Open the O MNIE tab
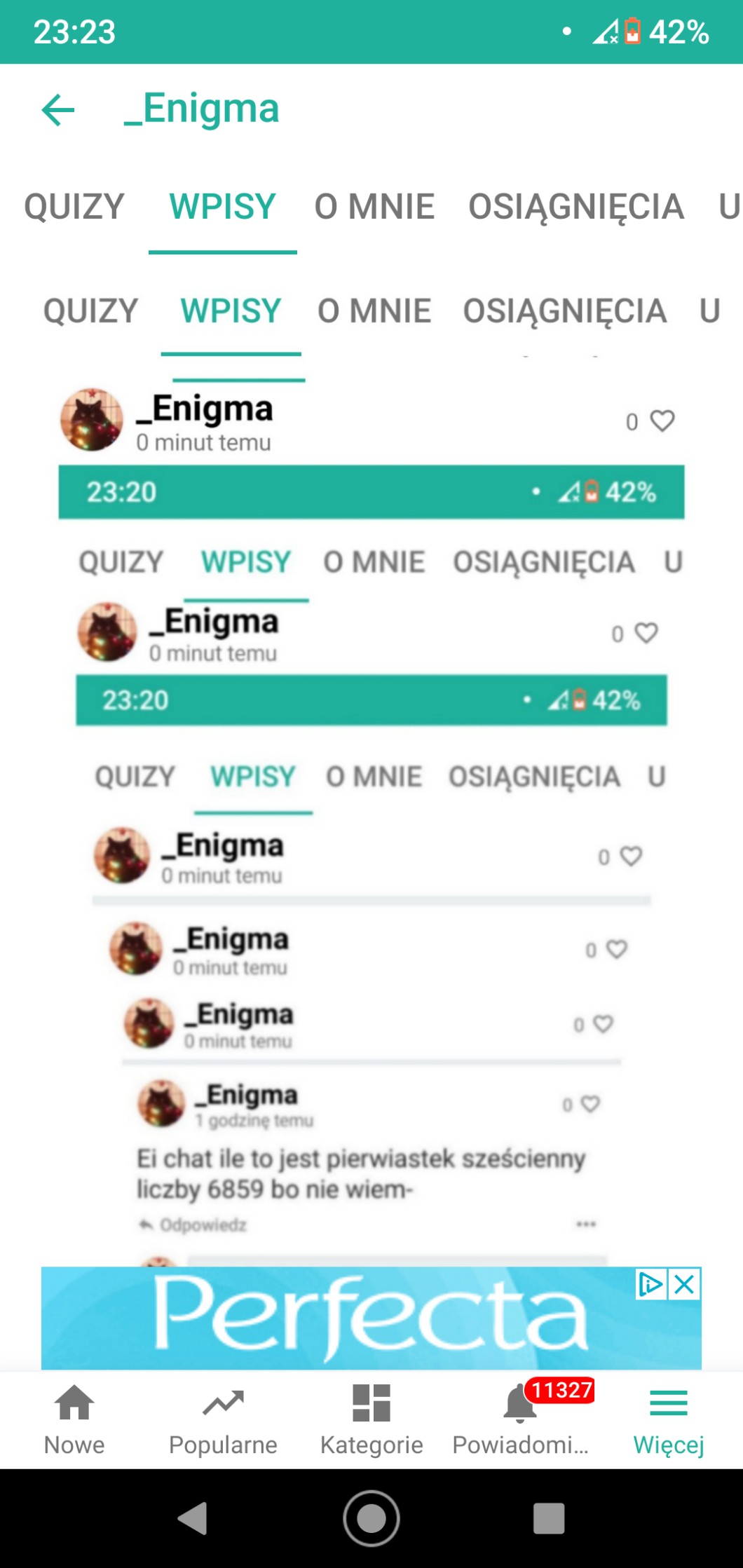The width and height of the screenshot is (743, 1568). (374, 207)
